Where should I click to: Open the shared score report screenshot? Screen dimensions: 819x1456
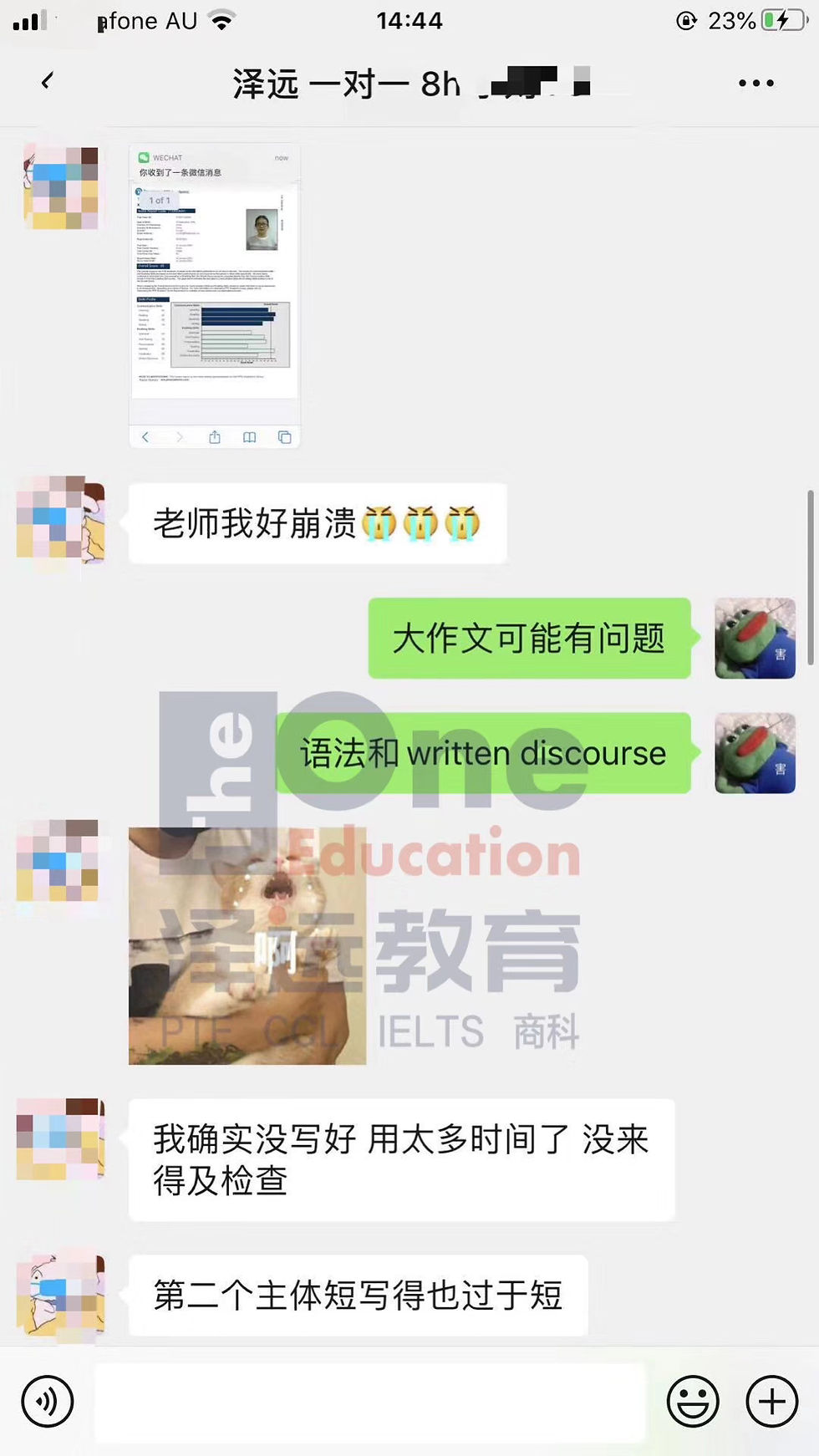pyautogui.click(x=215, y=296)
